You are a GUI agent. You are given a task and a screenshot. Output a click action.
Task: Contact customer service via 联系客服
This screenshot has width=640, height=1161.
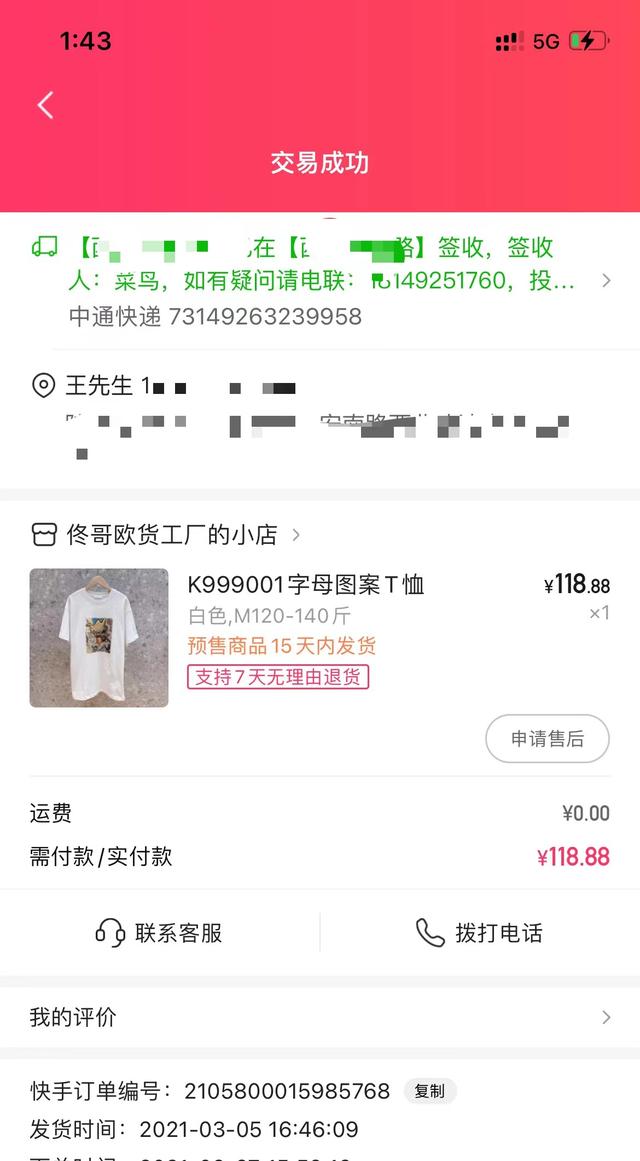(160, 933)
